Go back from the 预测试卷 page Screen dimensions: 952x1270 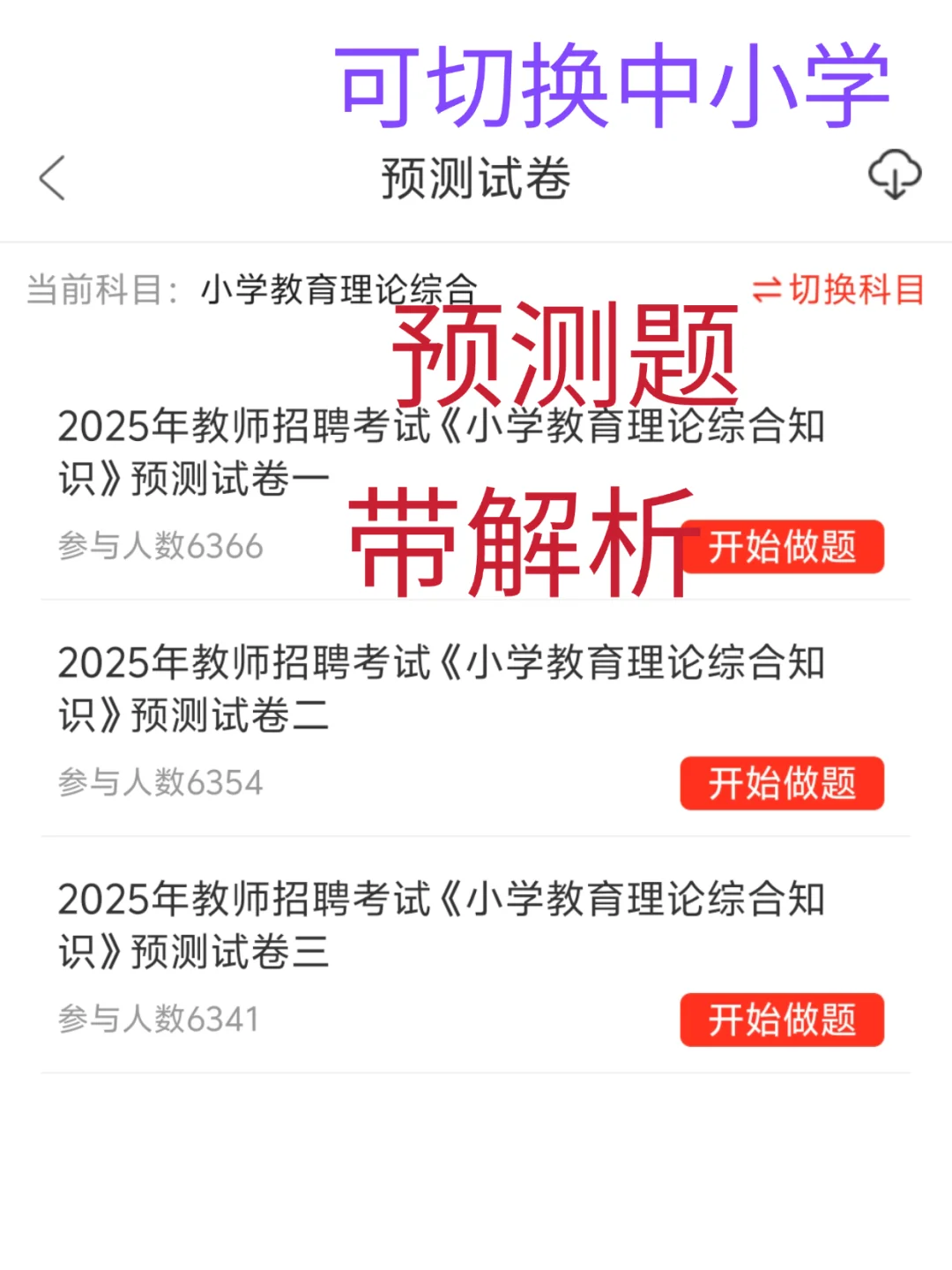click(x=53, y=178)
